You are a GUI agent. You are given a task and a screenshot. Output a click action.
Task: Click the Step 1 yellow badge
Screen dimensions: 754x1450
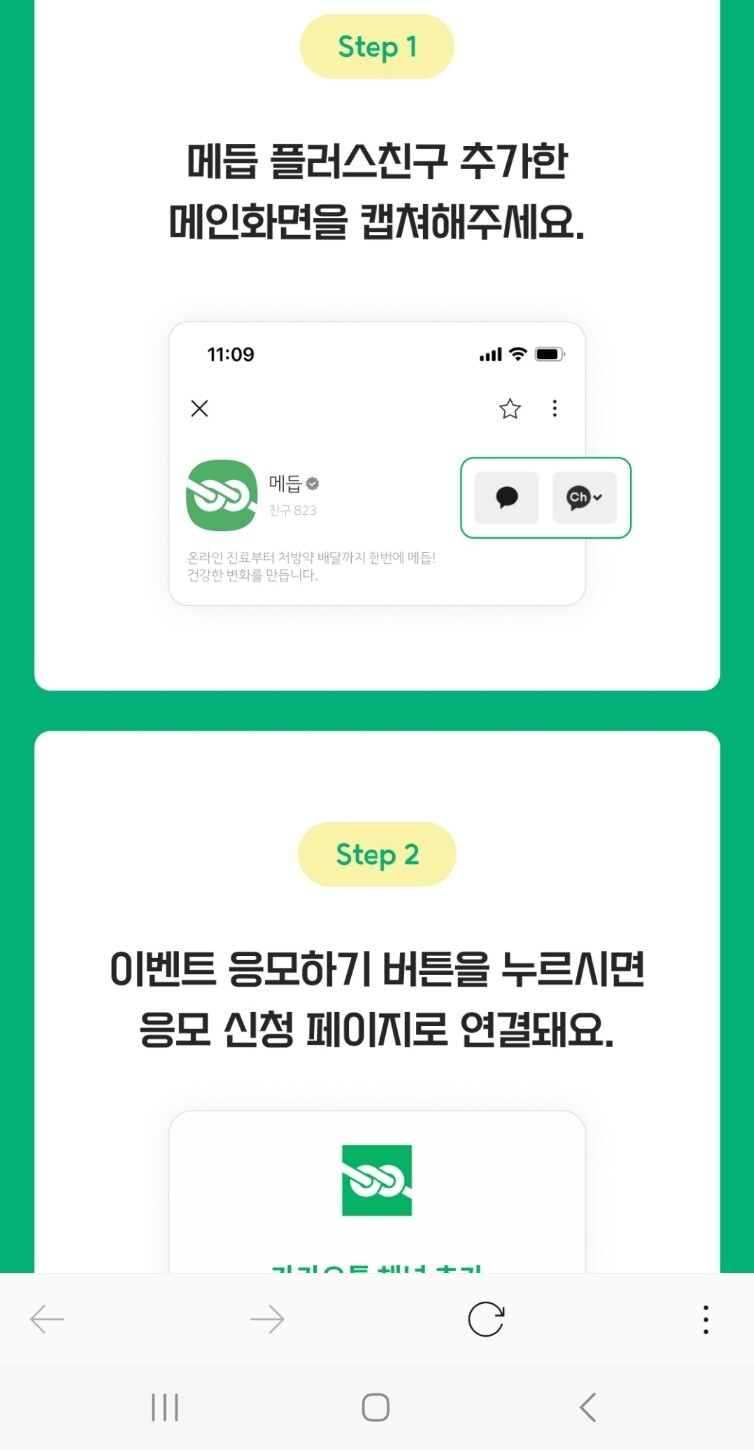(377, 46)
